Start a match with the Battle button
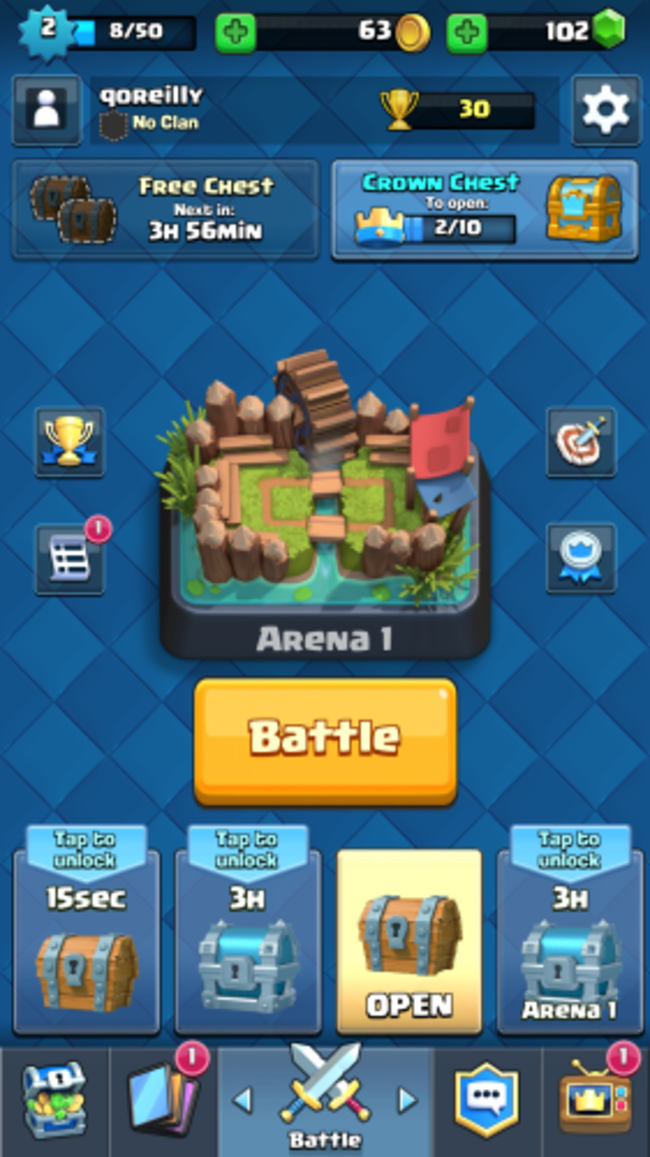 point(325,739)
